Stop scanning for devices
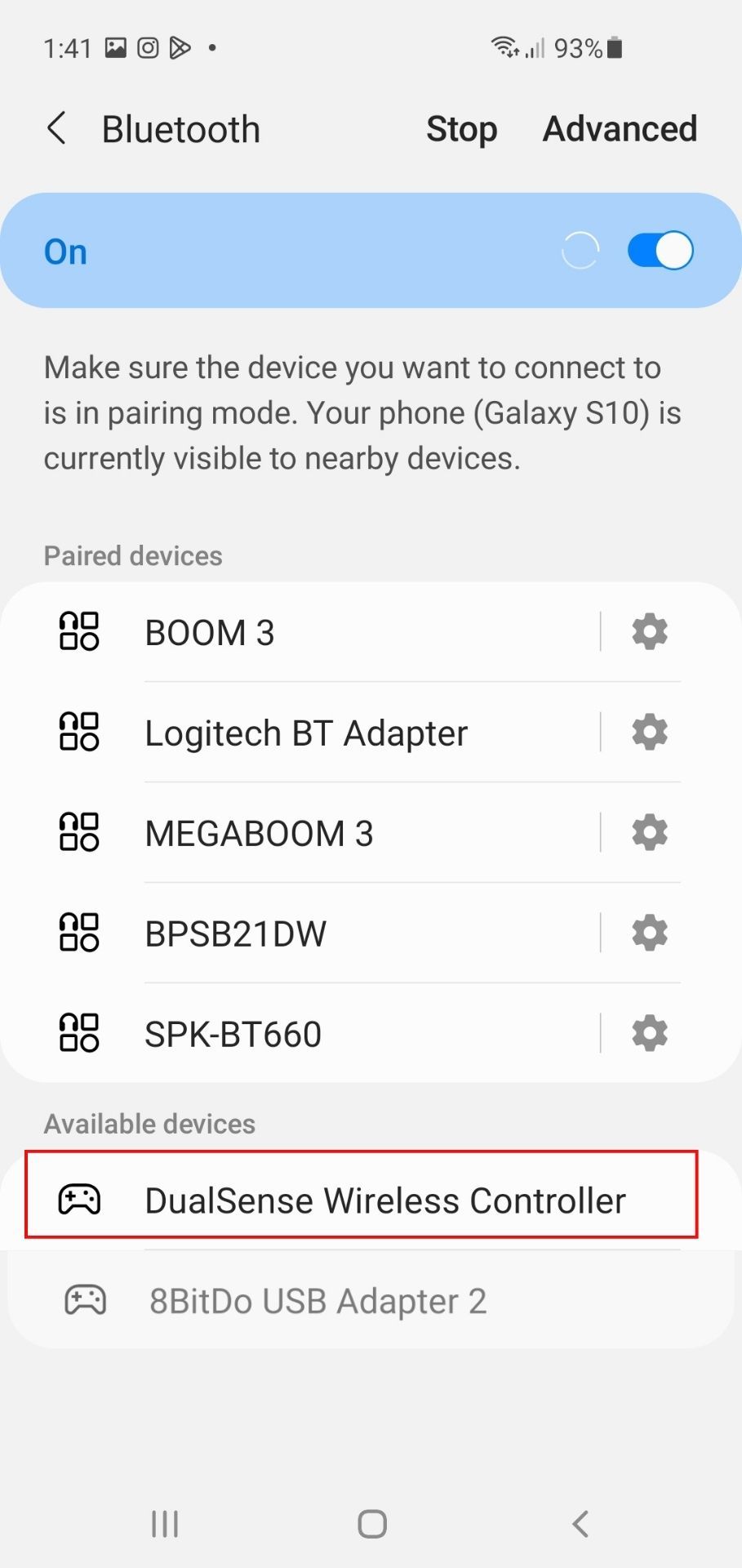 click(461, 128)
